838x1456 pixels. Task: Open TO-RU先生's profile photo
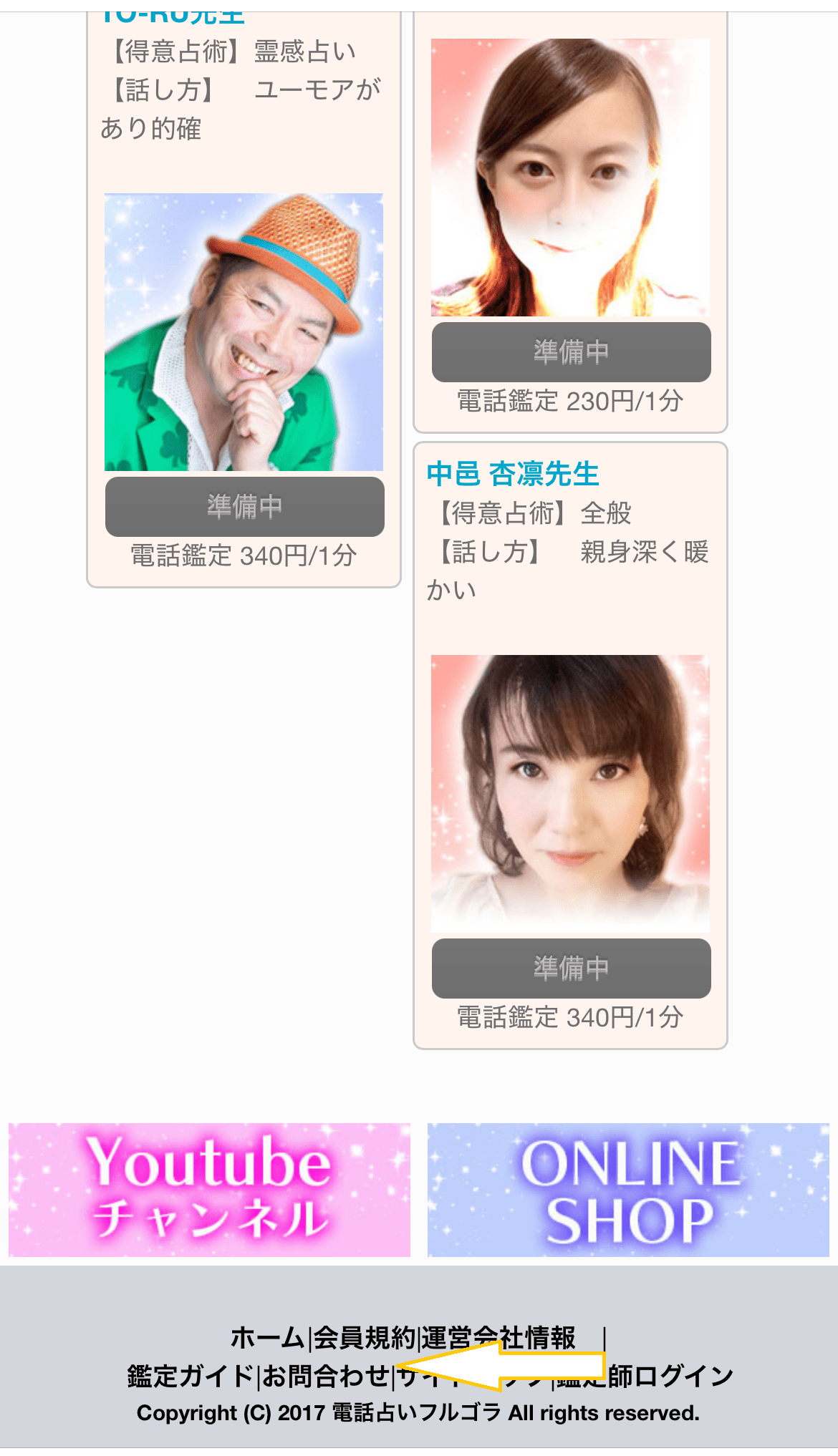point(244,331)
